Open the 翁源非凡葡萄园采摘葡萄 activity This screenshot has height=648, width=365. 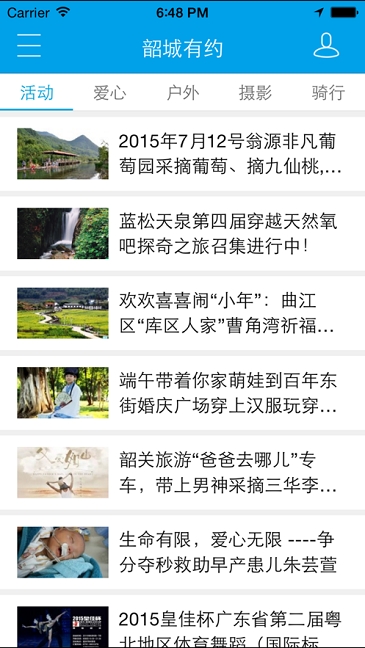pos(182,154)
